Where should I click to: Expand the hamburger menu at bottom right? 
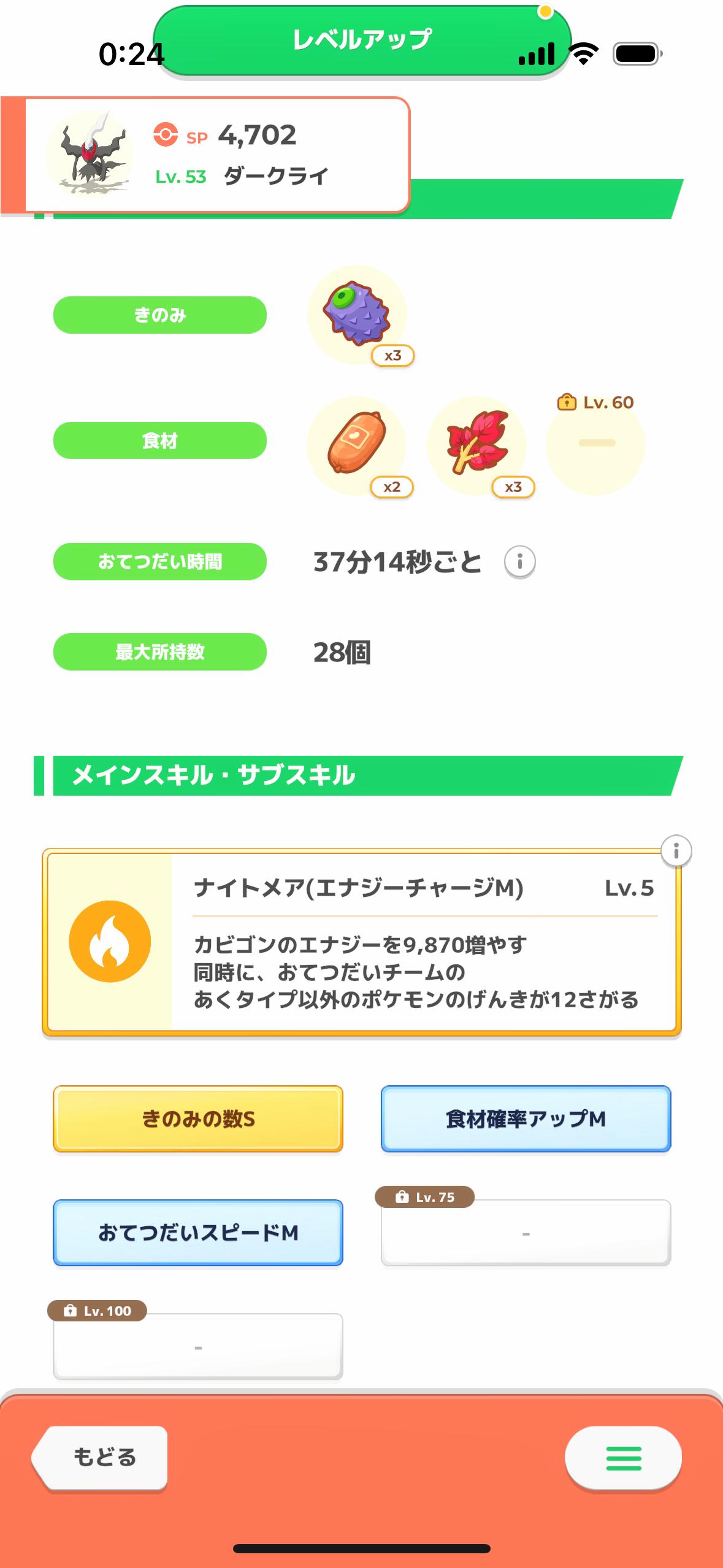pyautogui.click(x=623, y=1457)
